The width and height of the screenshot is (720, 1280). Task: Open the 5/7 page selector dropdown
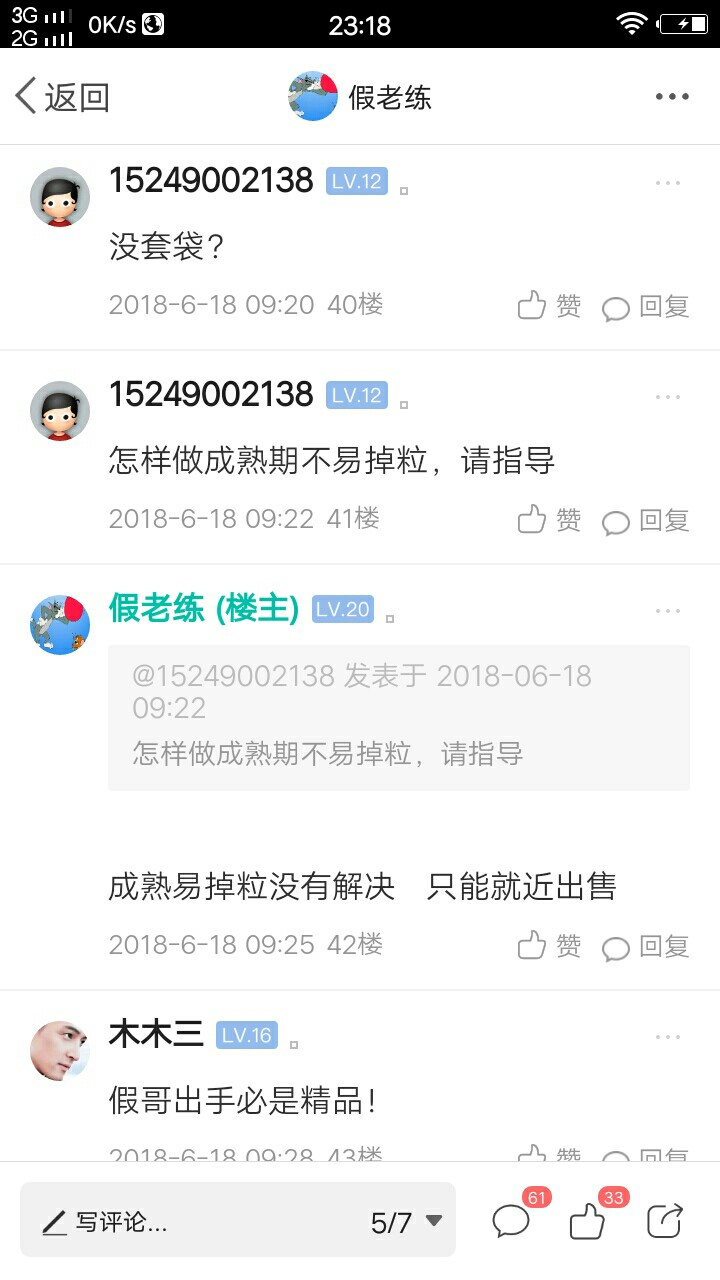point(407,1222)
